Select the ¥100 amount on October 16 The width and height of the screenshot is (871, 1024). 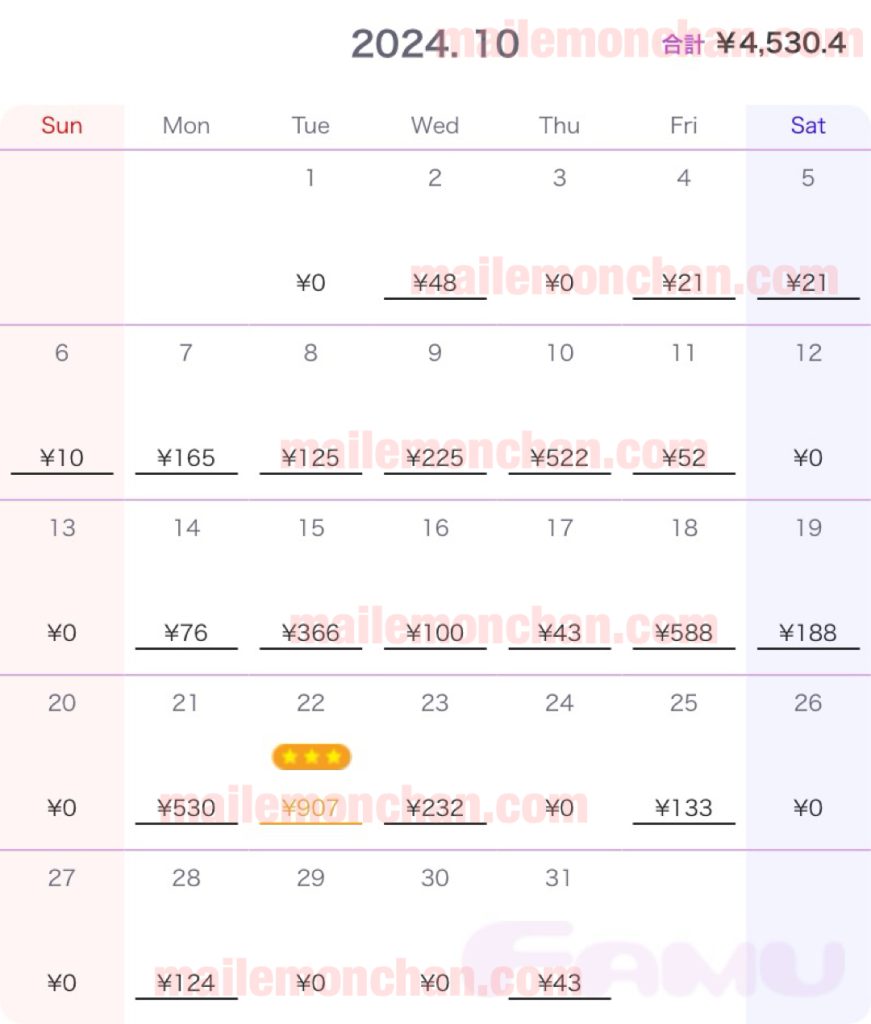pyautogui.click(x=435, y=633)
